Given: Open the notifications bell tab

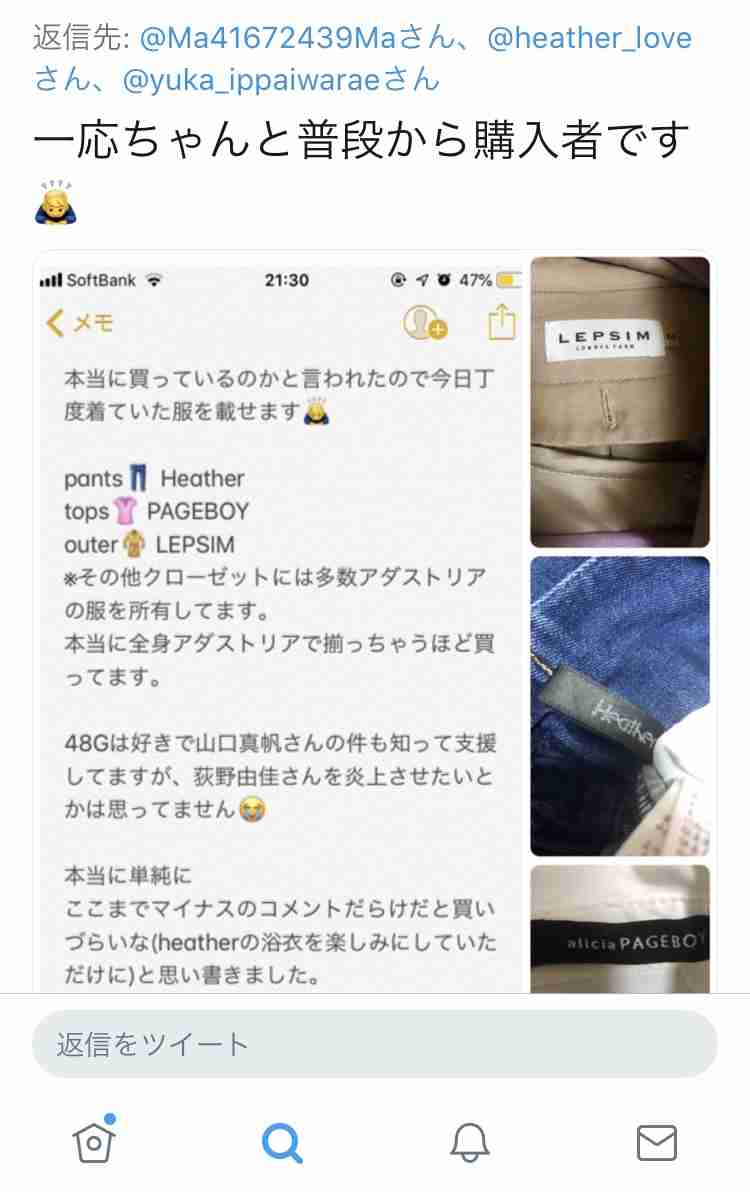Looking at the screenshot, I should [x=469, y=1141].
